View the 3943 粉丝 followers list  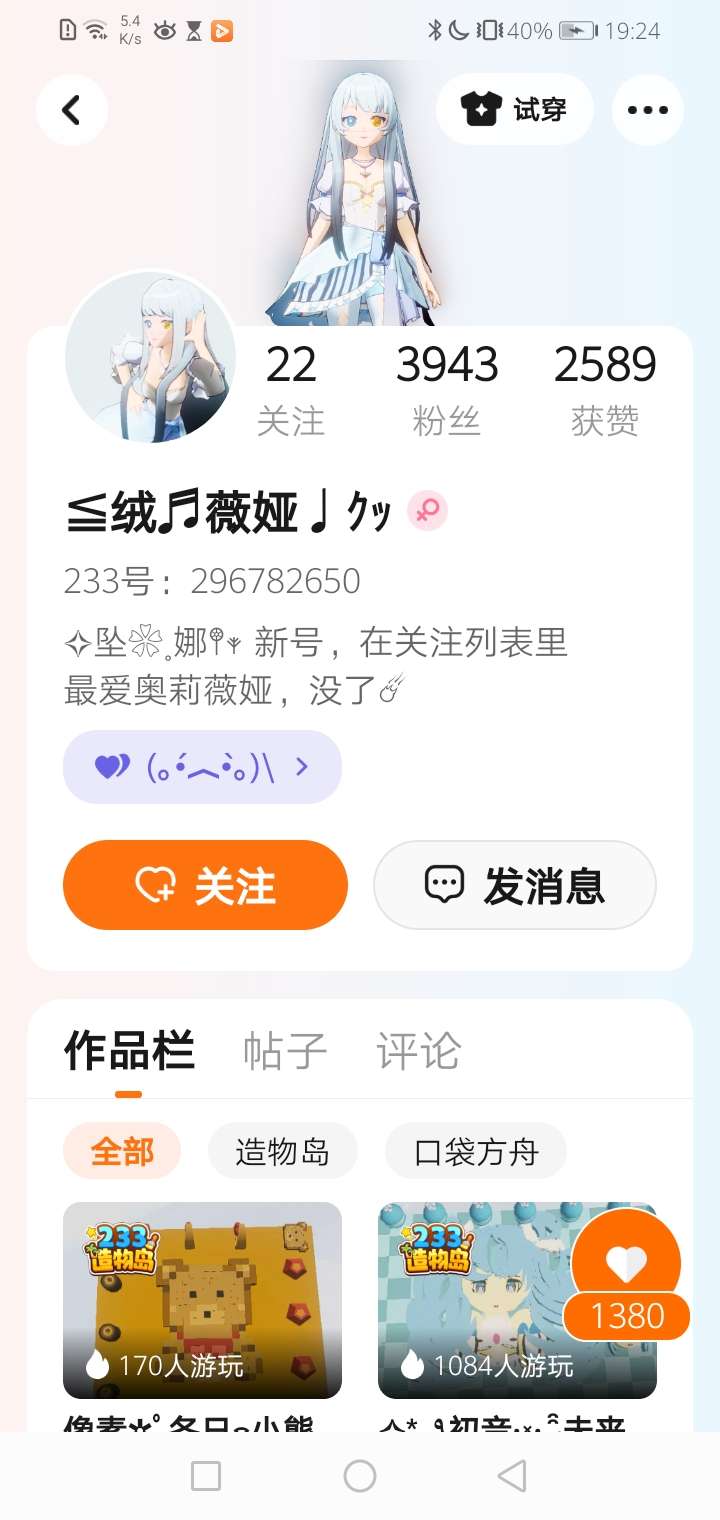click(447, 391)
